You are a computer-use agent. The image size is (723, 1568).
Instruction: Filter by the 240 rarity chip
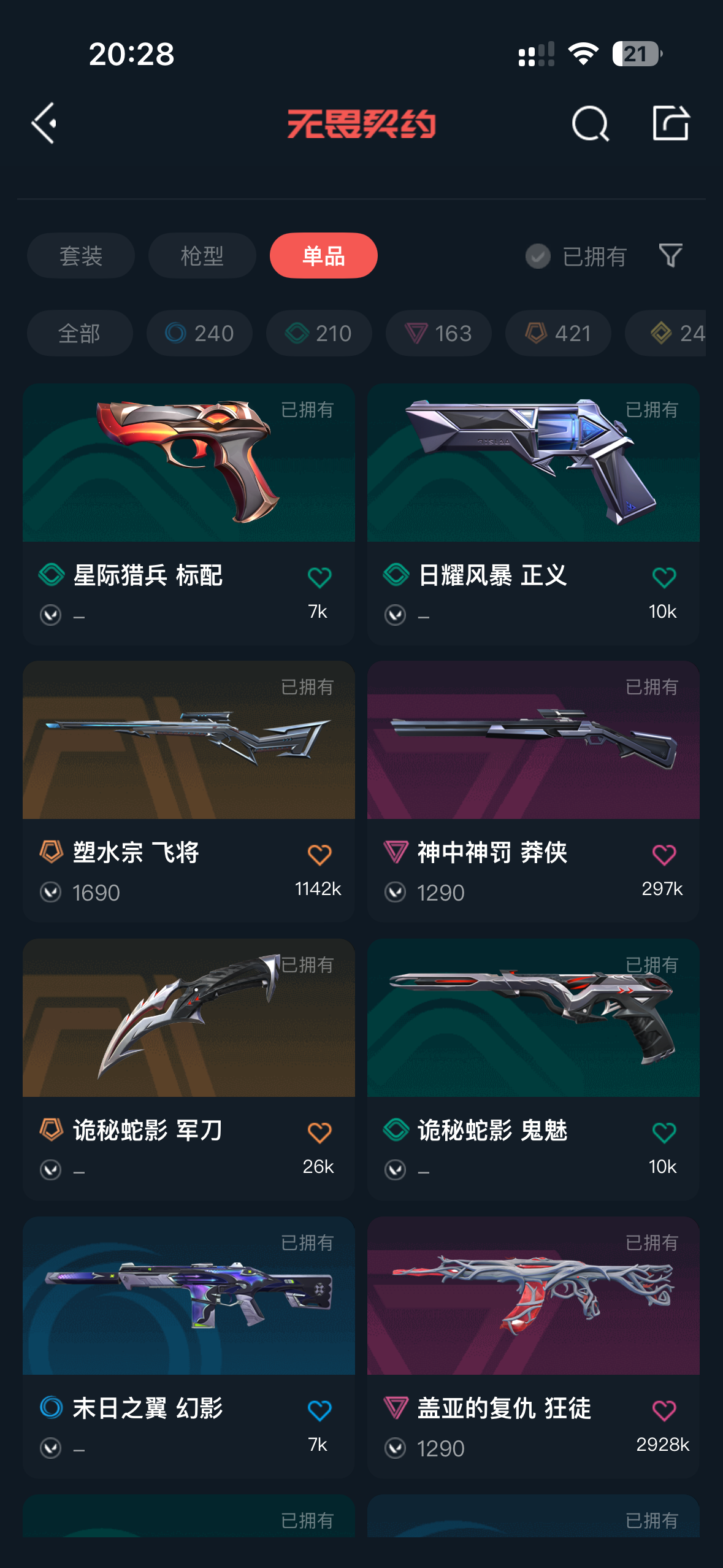(x=199, y=333)
